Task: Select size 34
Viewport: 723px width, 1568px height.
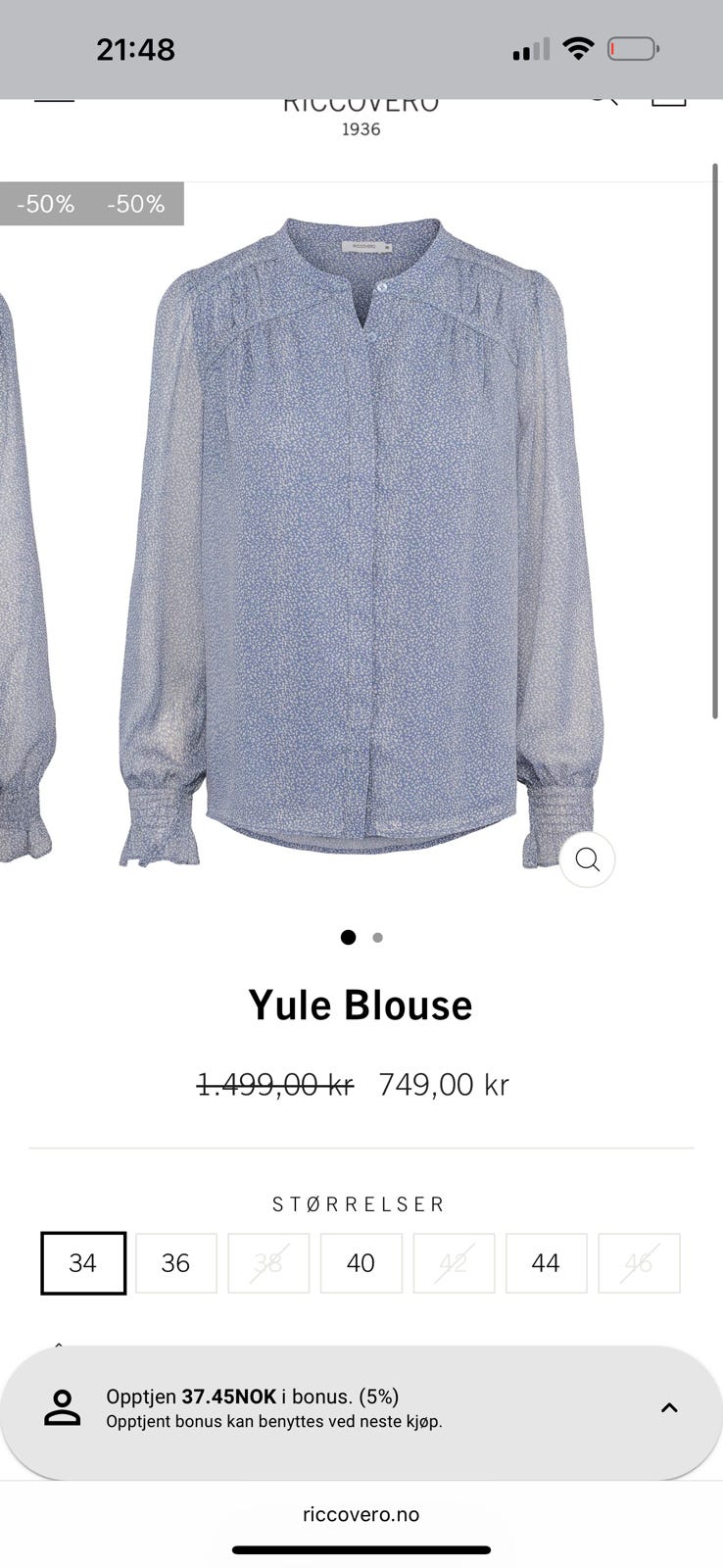Action: [x=83, y=1263]
